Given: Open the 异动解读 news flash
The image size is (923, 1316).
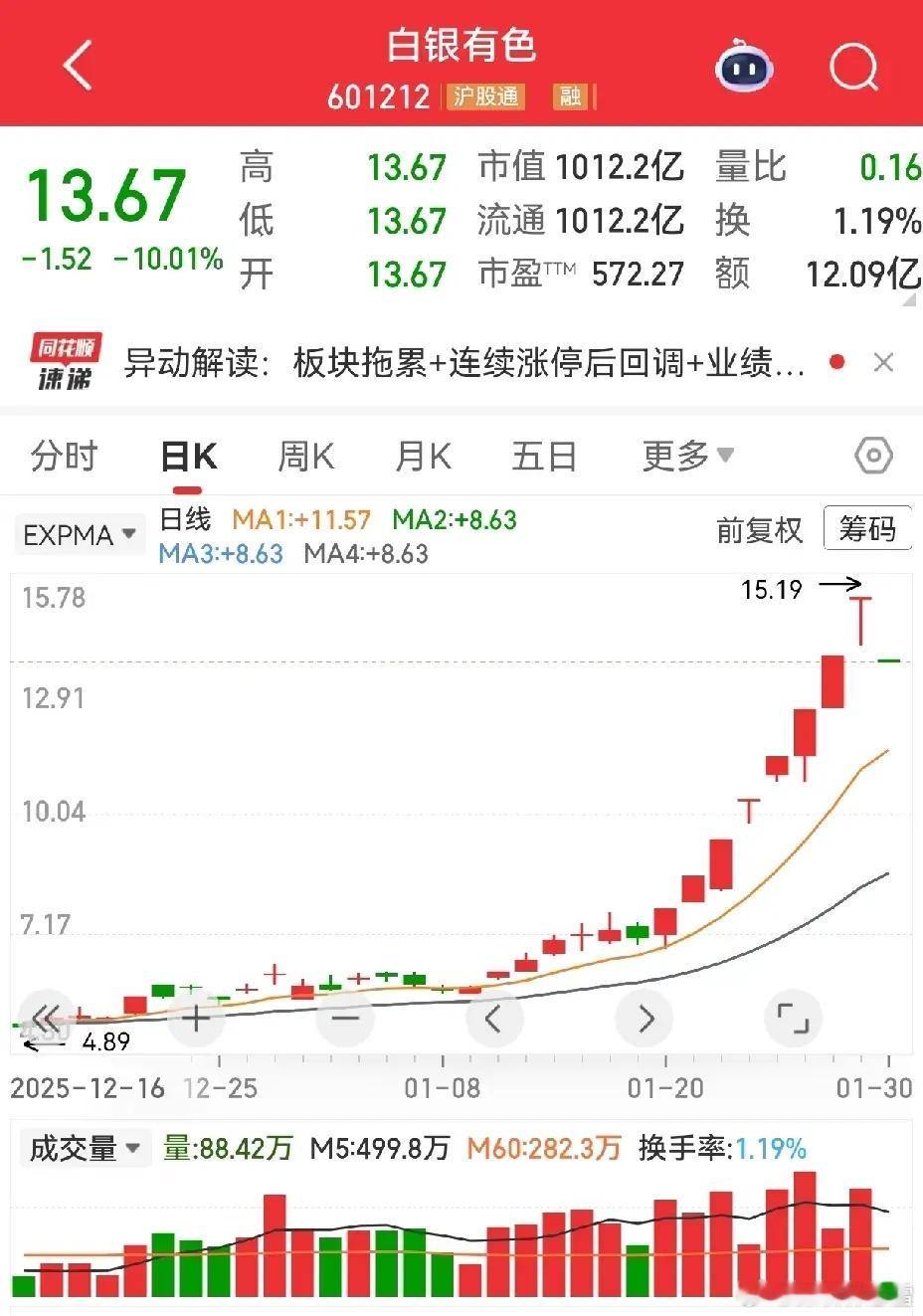Looking at the screenshot, I should click(x=463, y=363).
